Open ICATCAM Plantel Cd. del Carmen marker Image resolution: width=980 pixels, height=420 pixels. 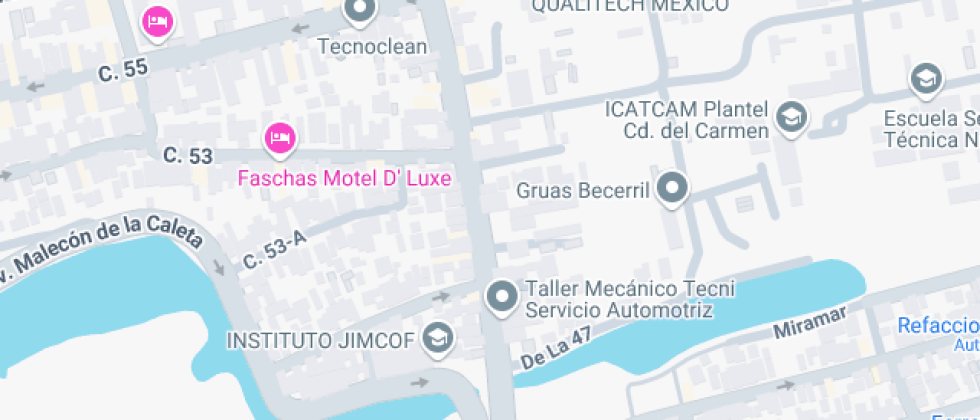point(792,116)
